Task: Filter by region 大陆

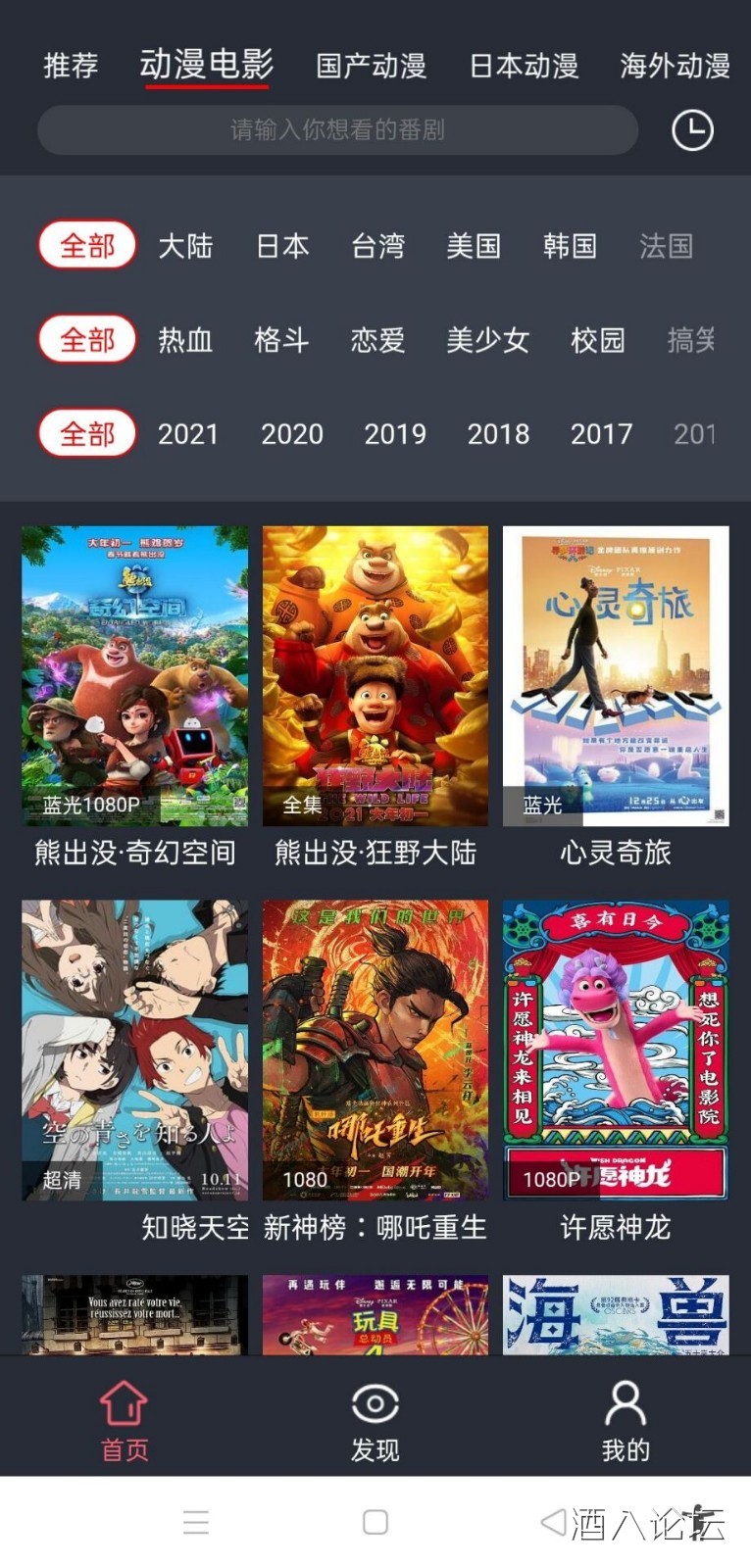Action: [185, 246]
